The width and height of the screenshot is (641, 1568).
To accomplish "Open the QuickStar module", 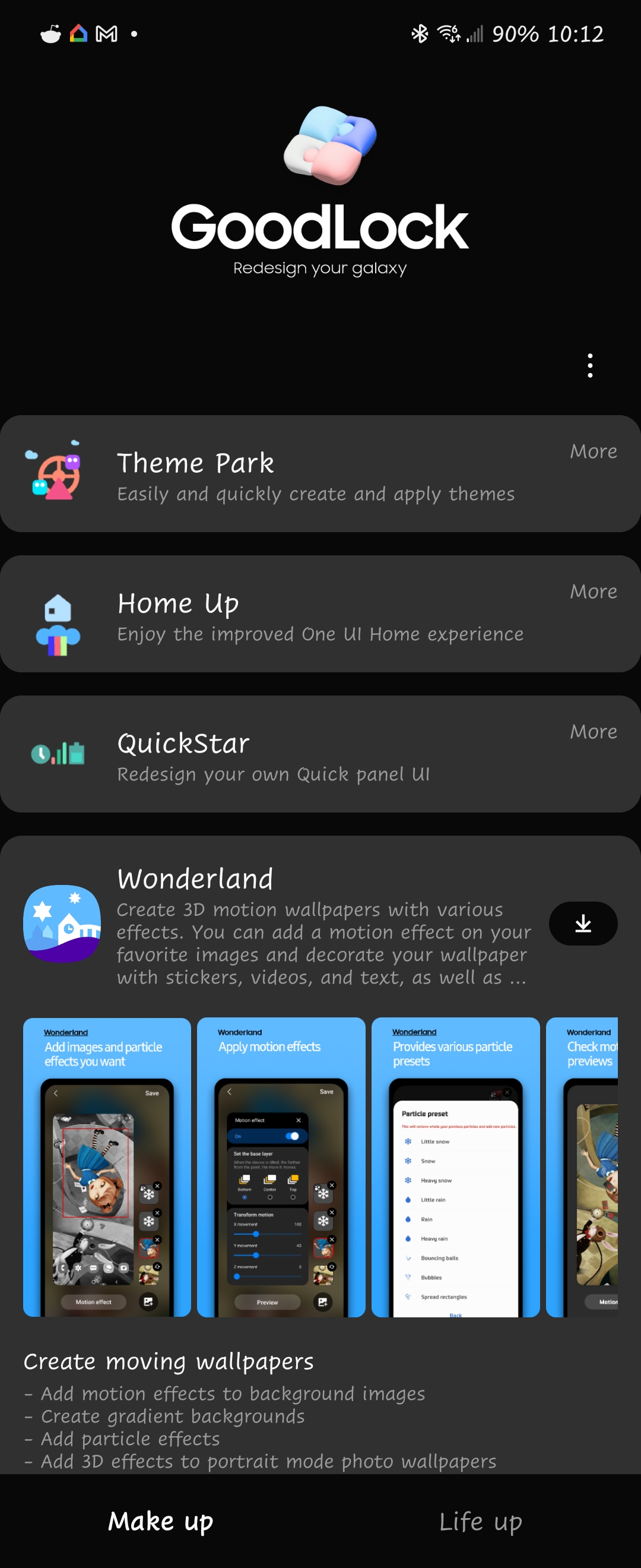I will point(274,755).
